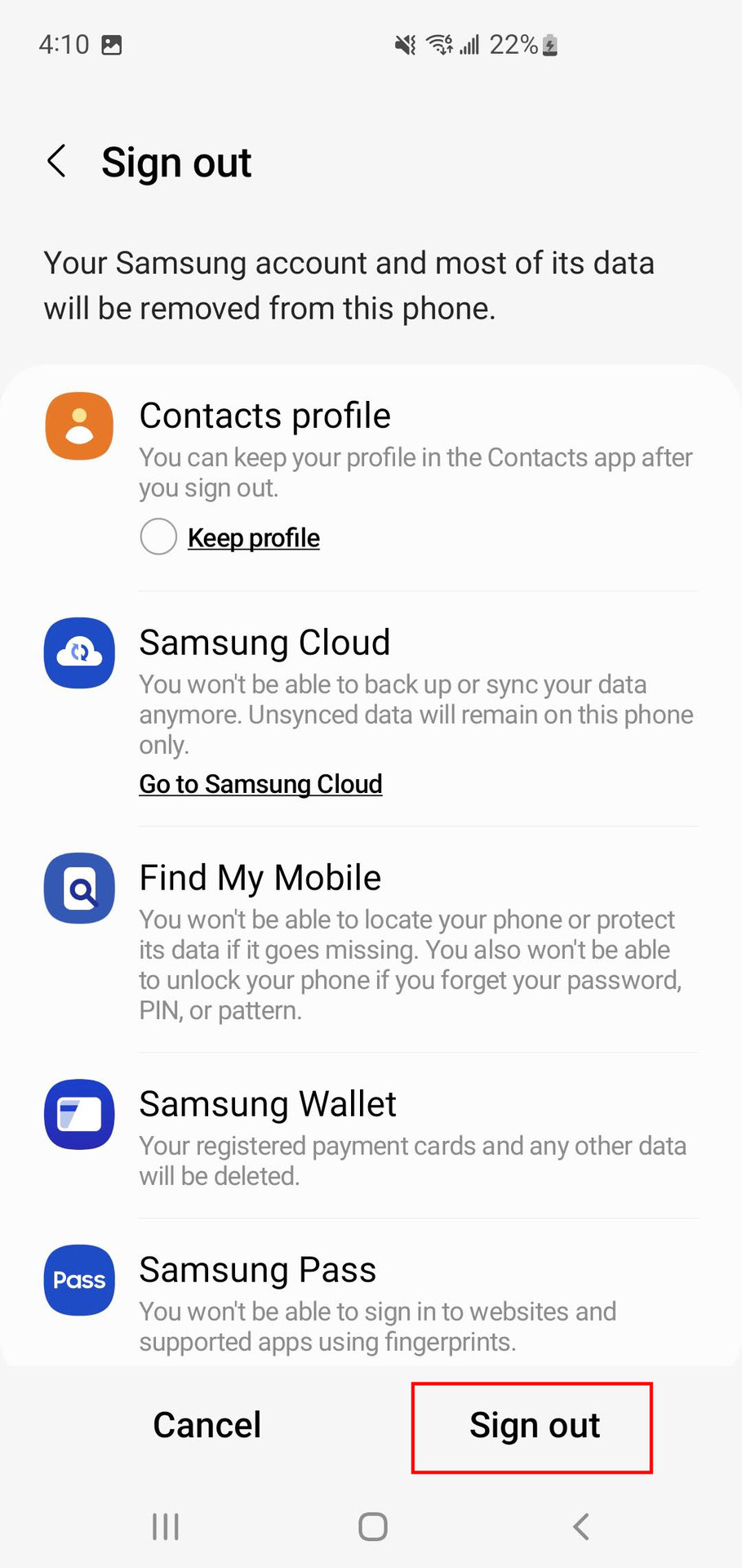The height and width of the screenshot is (1568, 742).
Task: Open the Go to Samsung Cloud link
Action: pos(260,784)
